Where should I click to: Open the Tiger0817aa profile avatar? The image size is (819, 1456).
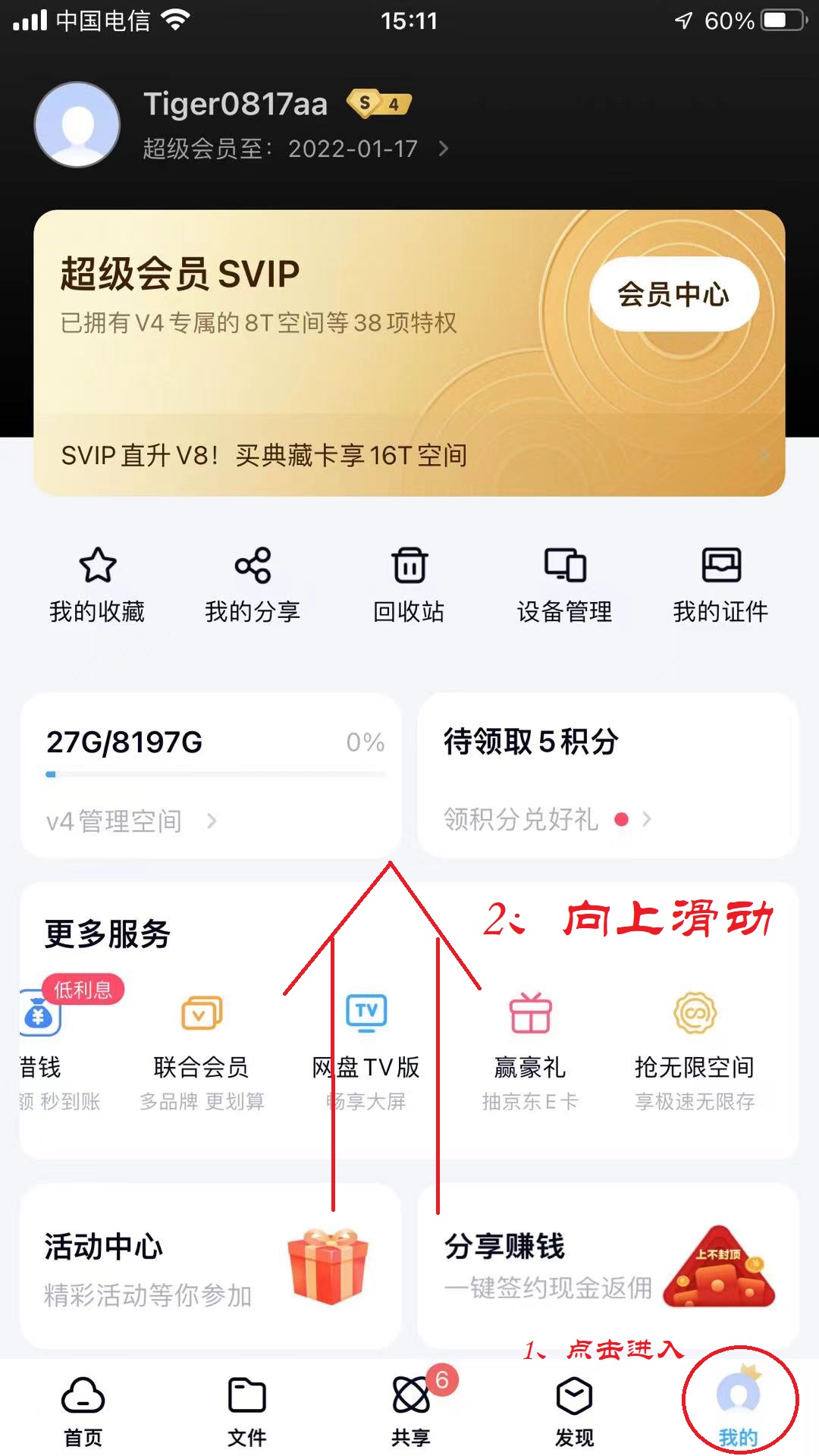tap(77, 125)
